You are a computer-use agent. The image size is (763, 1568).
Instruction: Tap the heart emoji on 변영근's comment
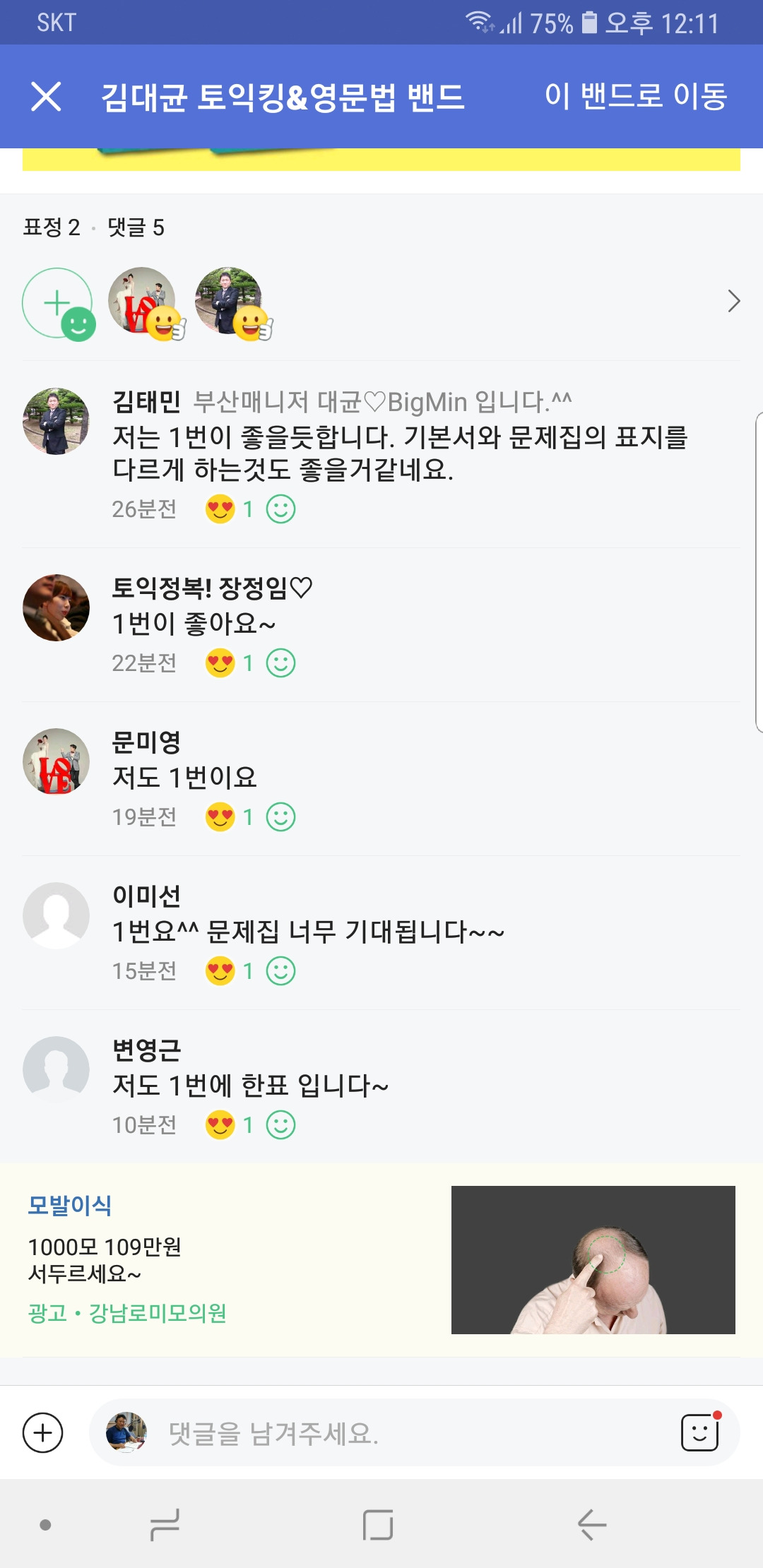(220, 1124)
